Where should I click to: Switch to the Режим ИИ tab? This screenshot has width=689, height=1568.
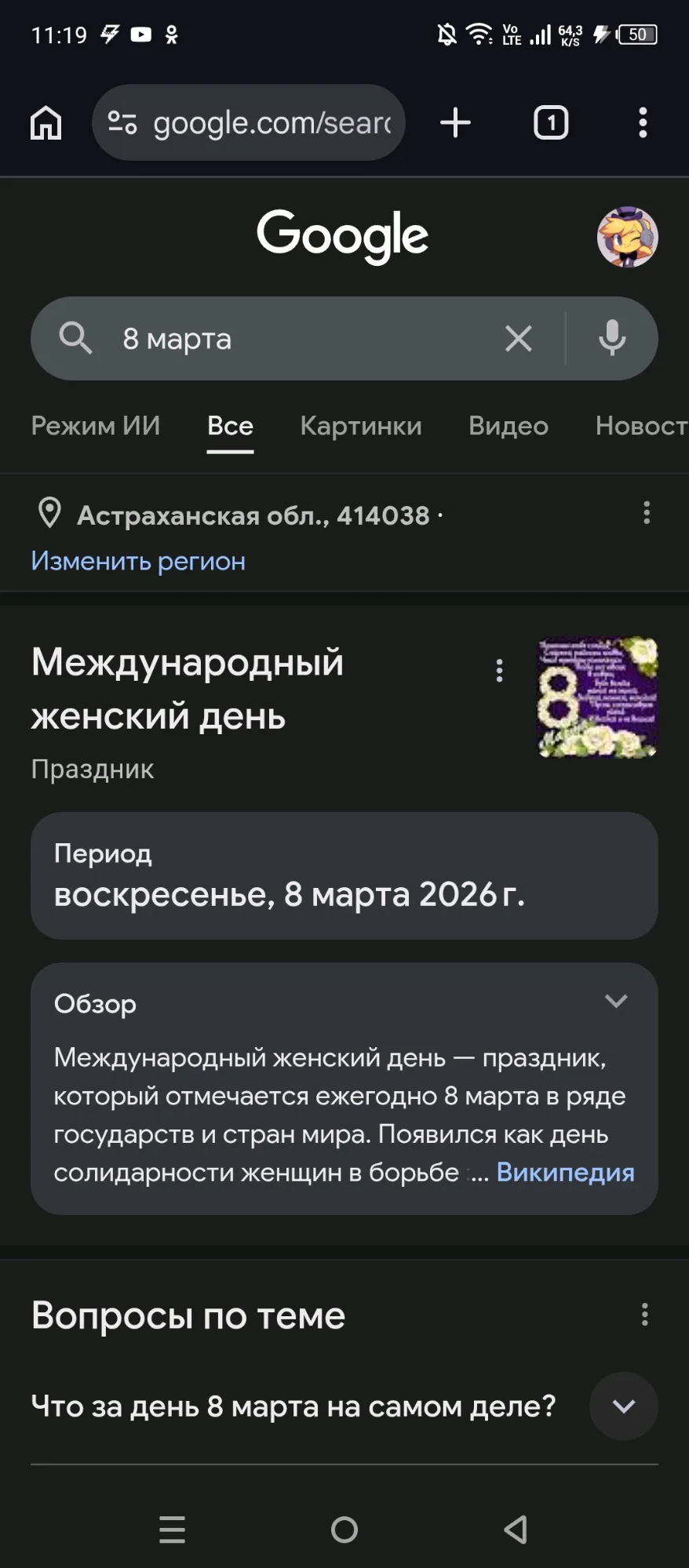click(96, 426)
